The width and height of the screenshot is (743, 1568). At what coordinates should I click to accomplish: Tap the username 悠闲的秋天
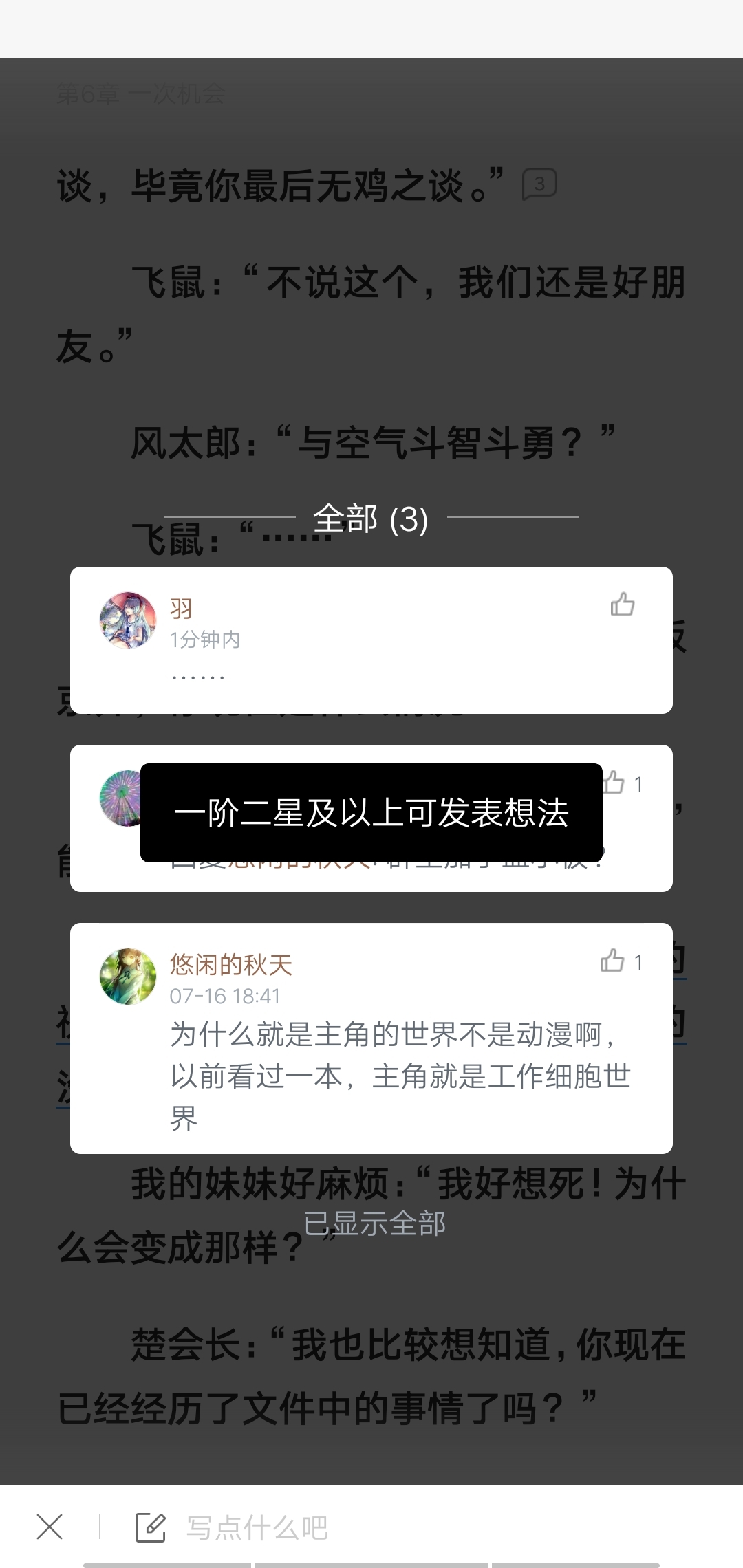pos(231,964)
